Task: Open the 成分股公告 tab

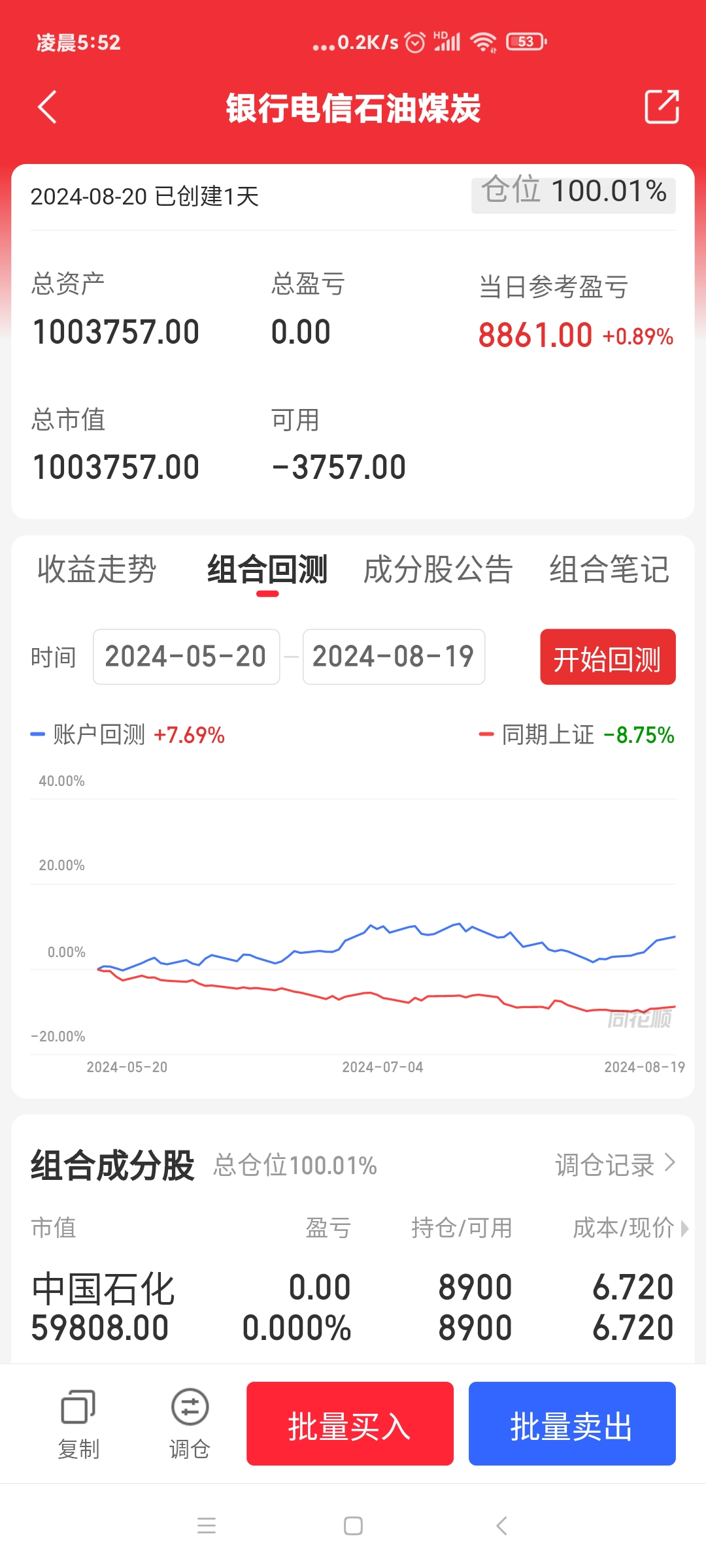Action: click(437, 569)
